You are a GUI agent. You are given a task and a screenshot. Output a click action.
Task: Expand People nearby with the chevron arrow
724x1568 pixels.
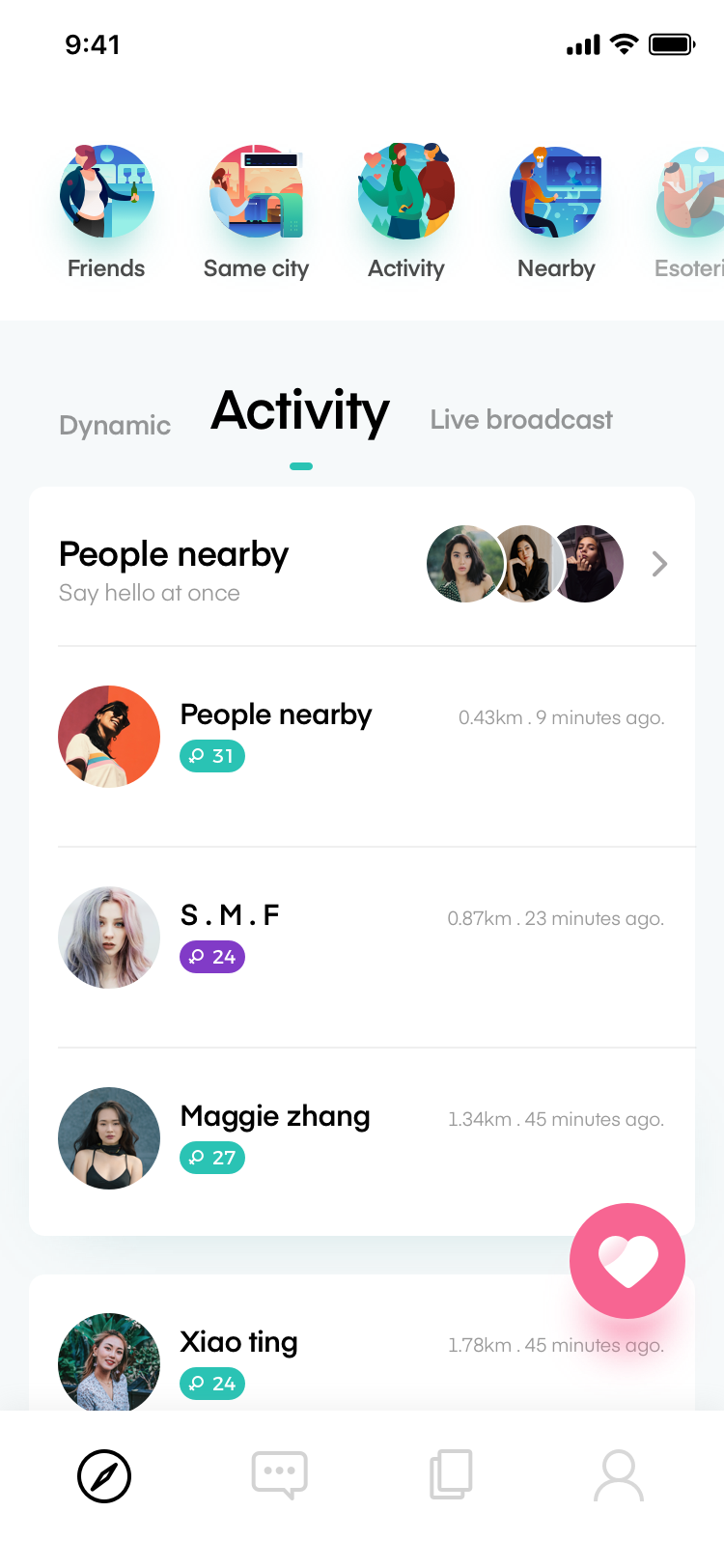pos(659,564)
